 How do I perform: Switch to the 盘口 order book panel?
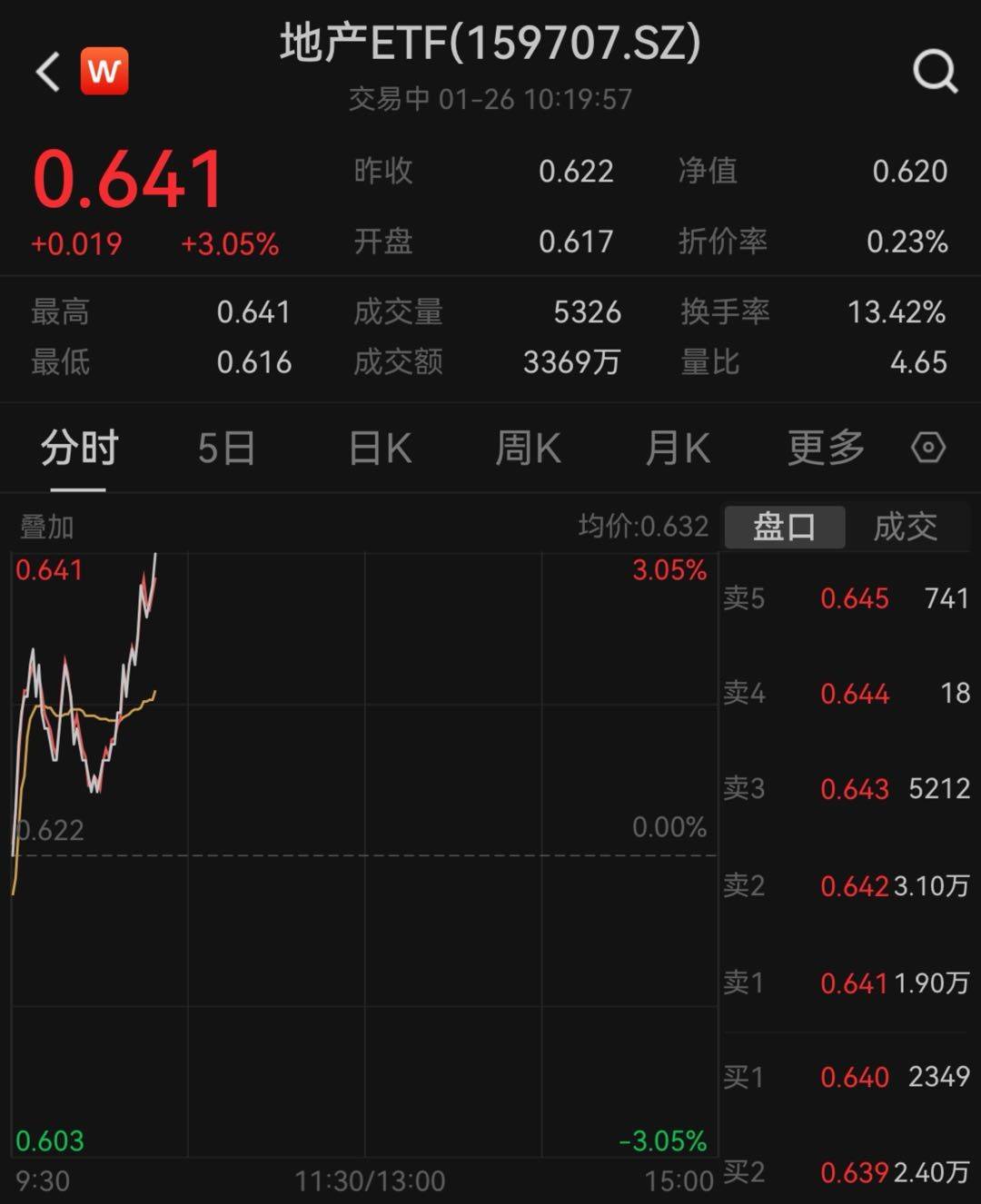click(x=783, y=527)
